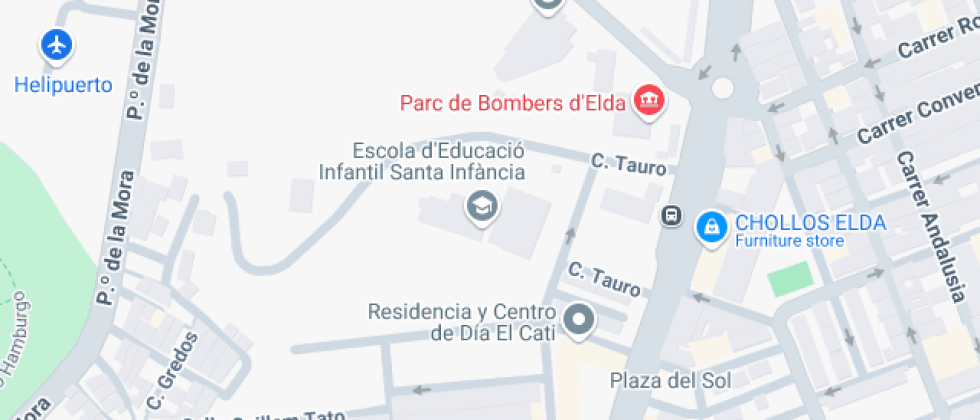This screenshot has width=980, height=420.
Task: Select the Parc de Bombers d'Elda marker
Action: pyautogui.click(x=649, y=101)
